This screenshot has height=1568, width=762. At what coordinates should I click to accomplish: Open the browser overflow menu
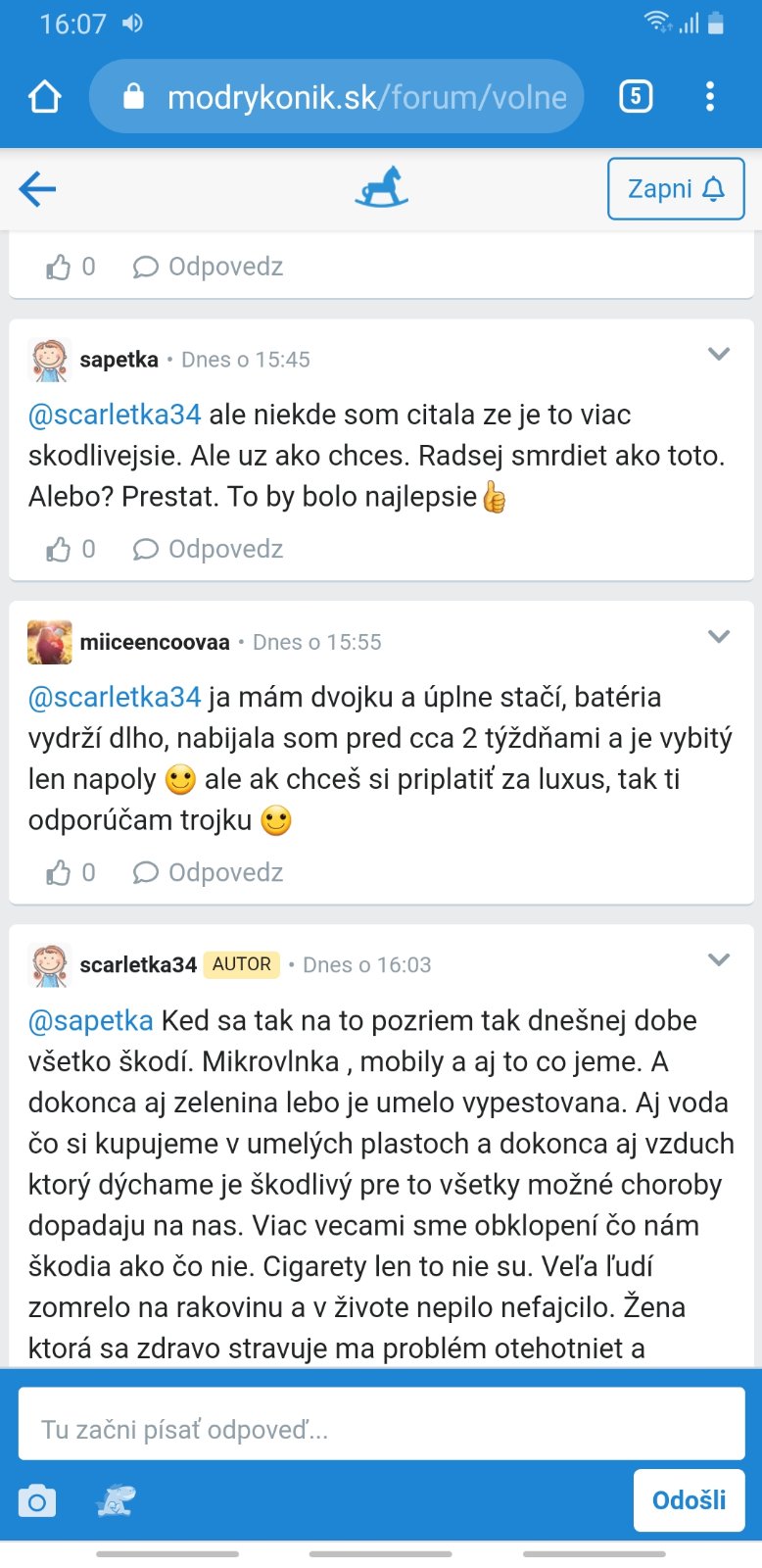tap(710, 96)
